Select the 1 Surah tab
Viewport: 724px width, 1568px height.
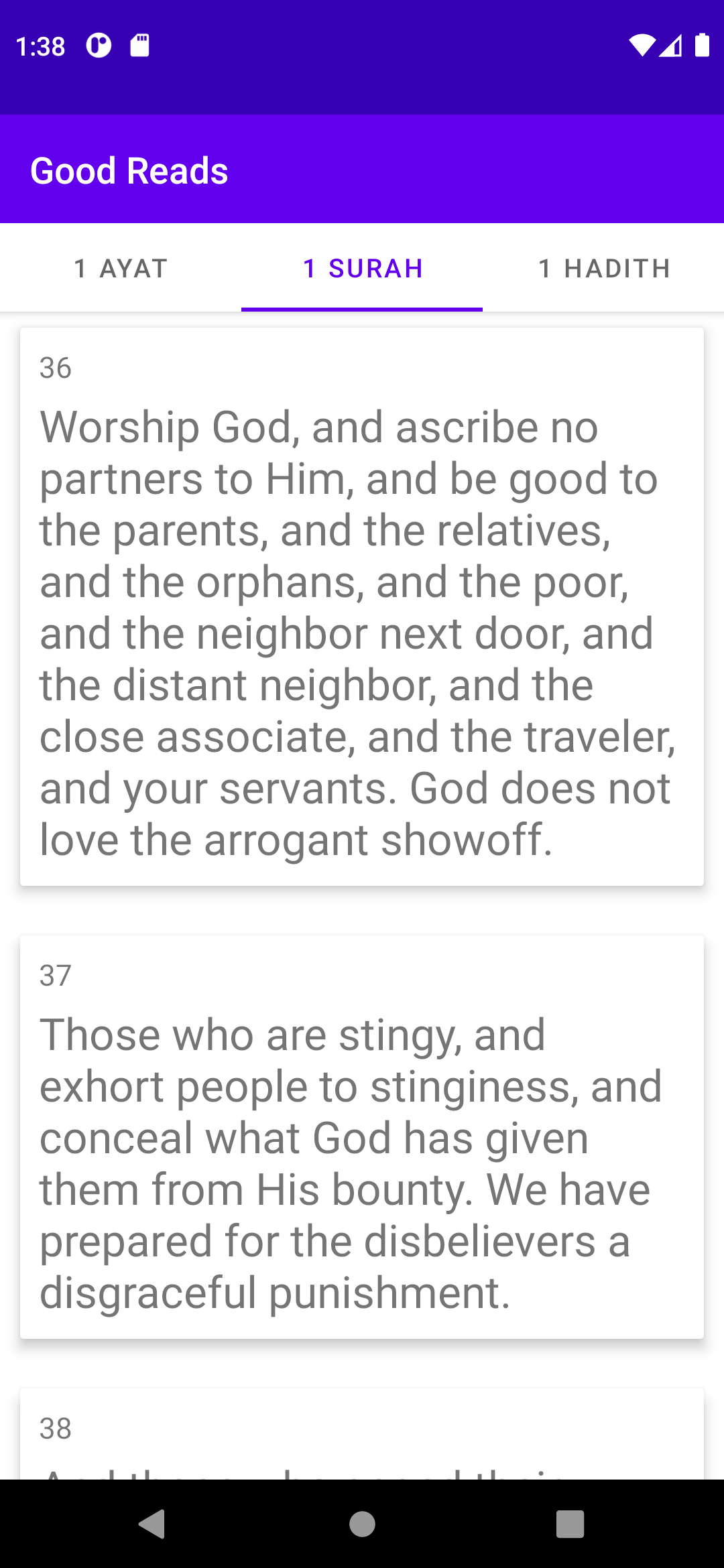[x=362, y=268]
